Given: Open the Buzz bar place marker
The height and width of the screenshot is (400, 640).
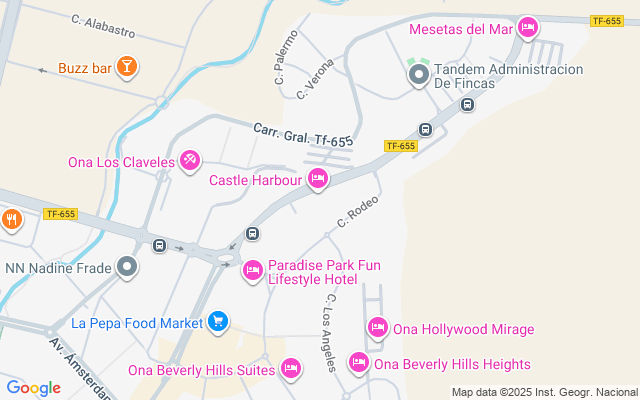Looking at the screenshot, I should [127, 68].
